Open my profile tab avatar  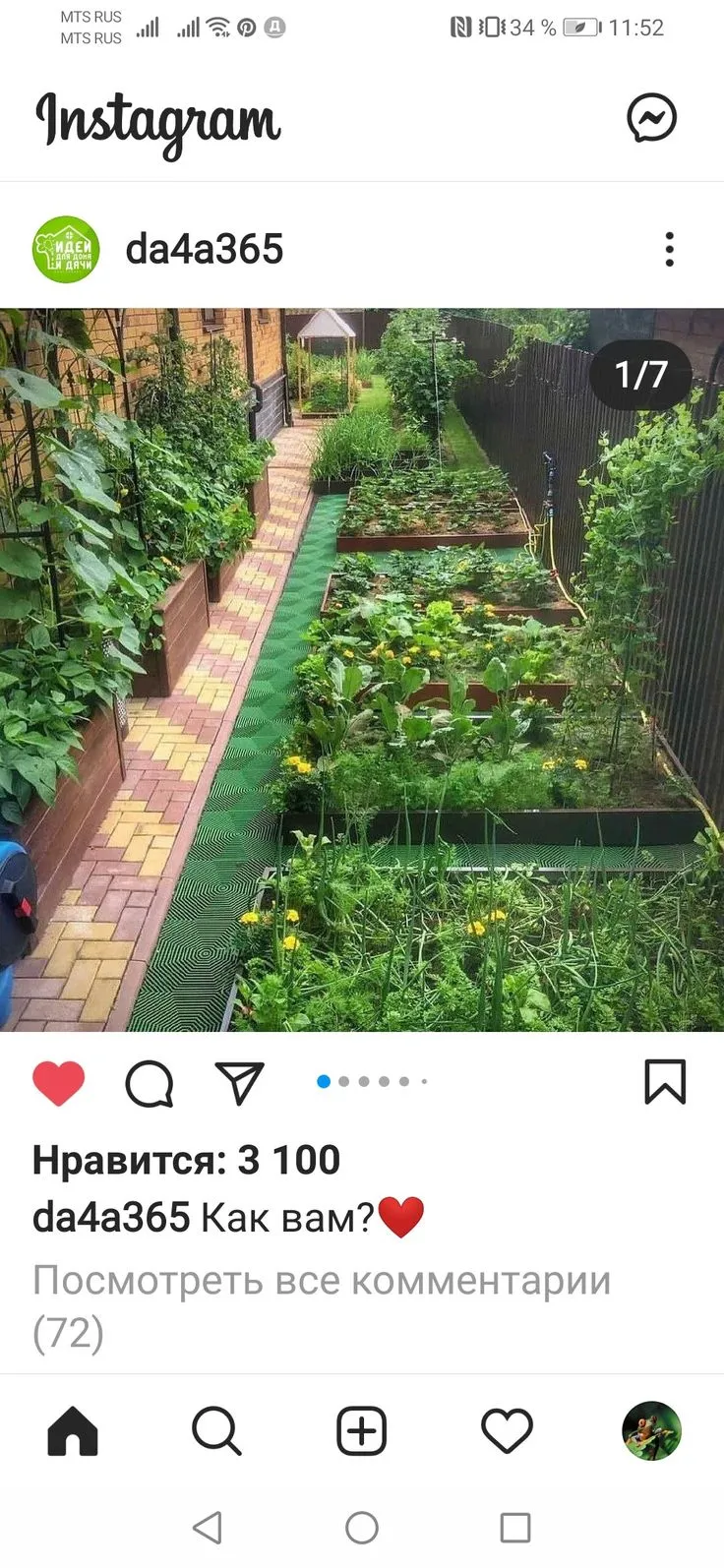click(651, 1430)
